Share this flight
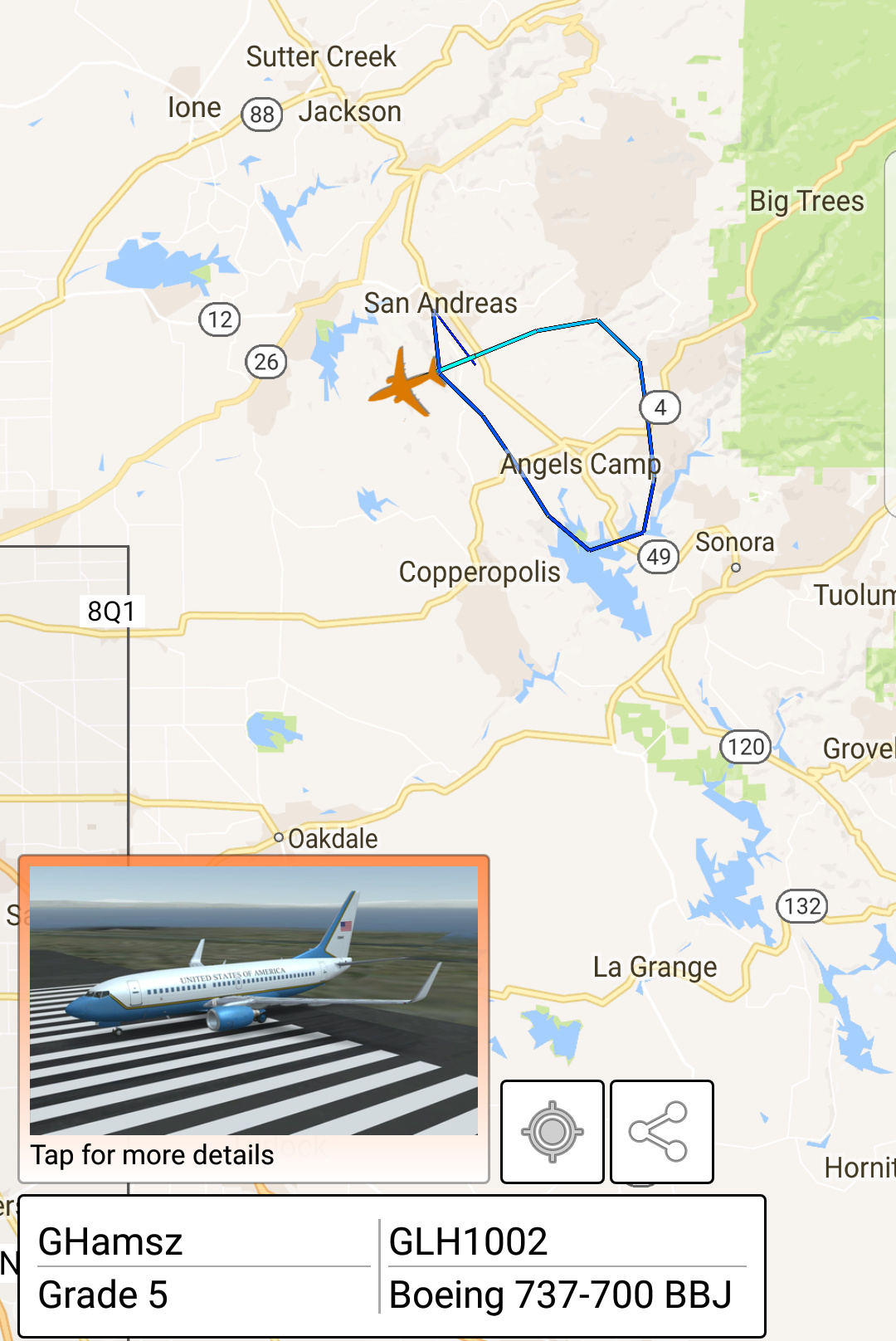 [x=661, y=1131]
